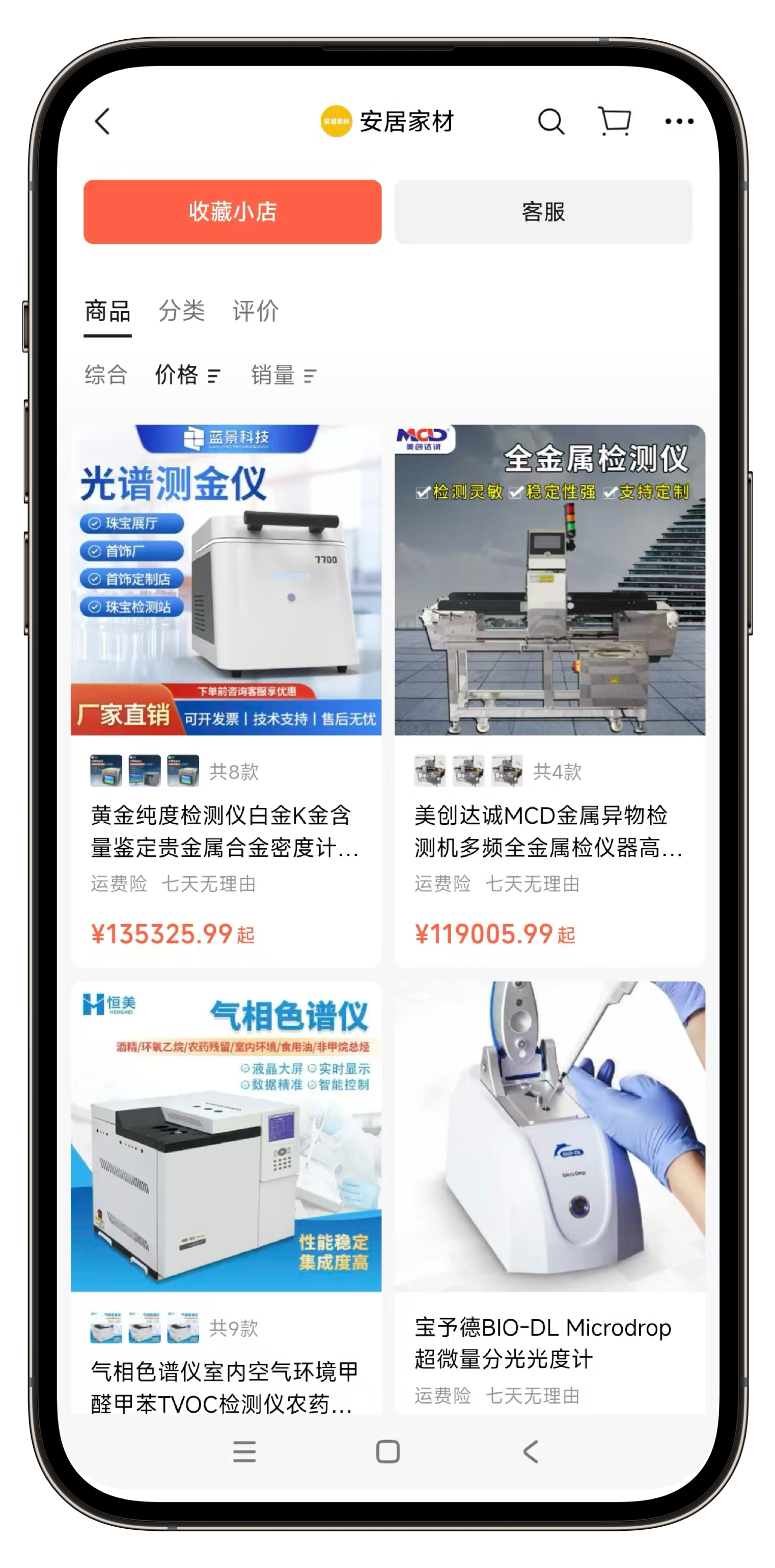Open the shop search icon

550,121
